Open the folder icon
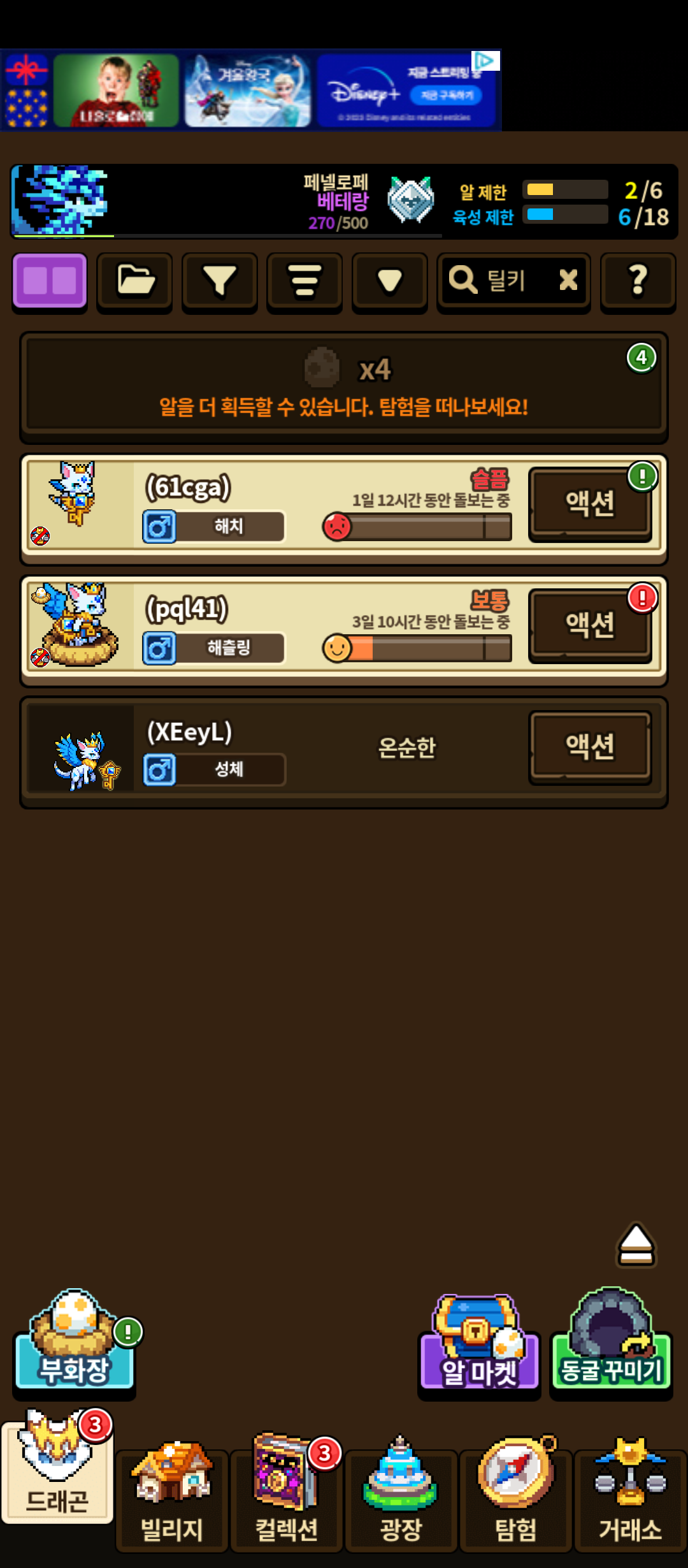Screen dimensions: 688x1568 tap(135, 281)
